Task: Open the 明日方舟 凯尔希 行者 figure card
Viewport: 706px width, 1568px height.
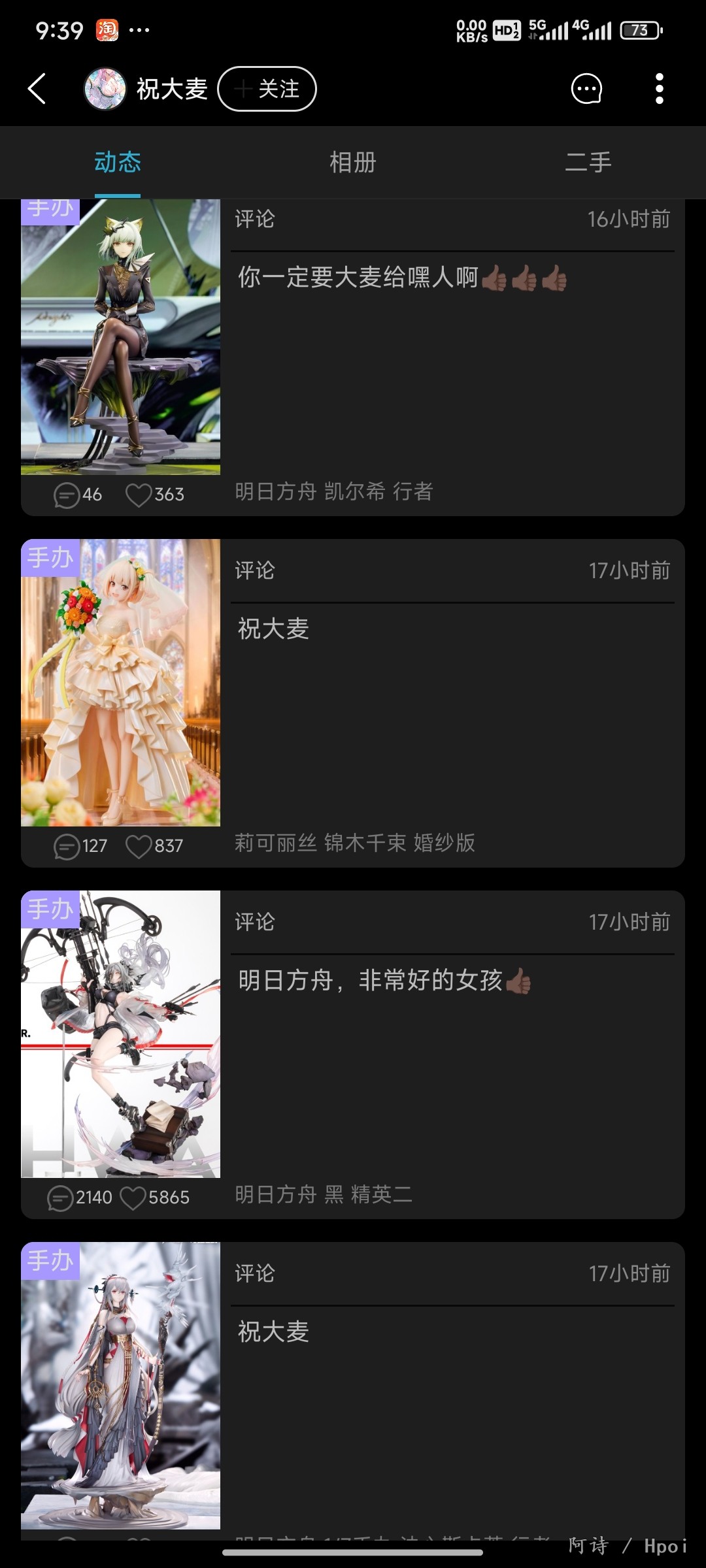Action: point(121,336)
